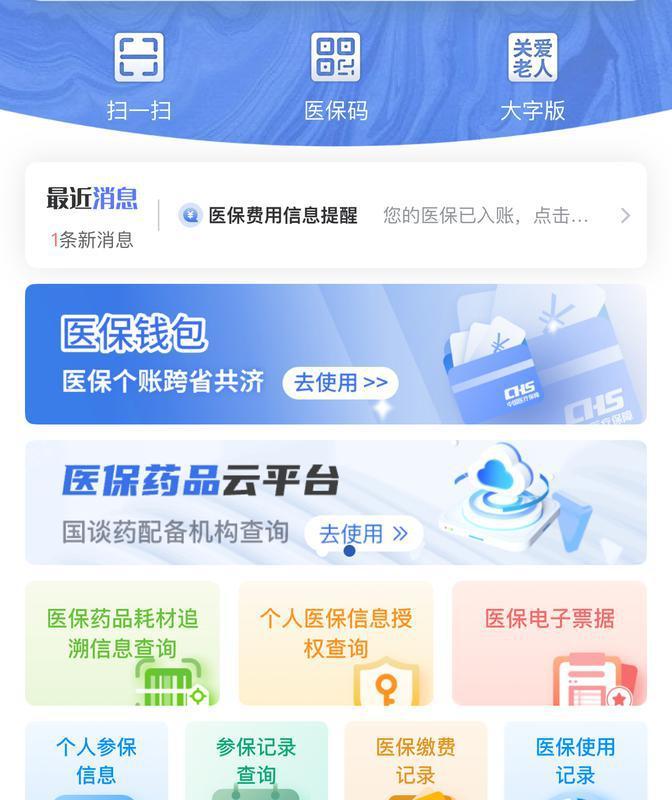This screenshot has width=672, height=800.
Task: Switch to 大字版 large-text mode
Action: coord(532,75)
